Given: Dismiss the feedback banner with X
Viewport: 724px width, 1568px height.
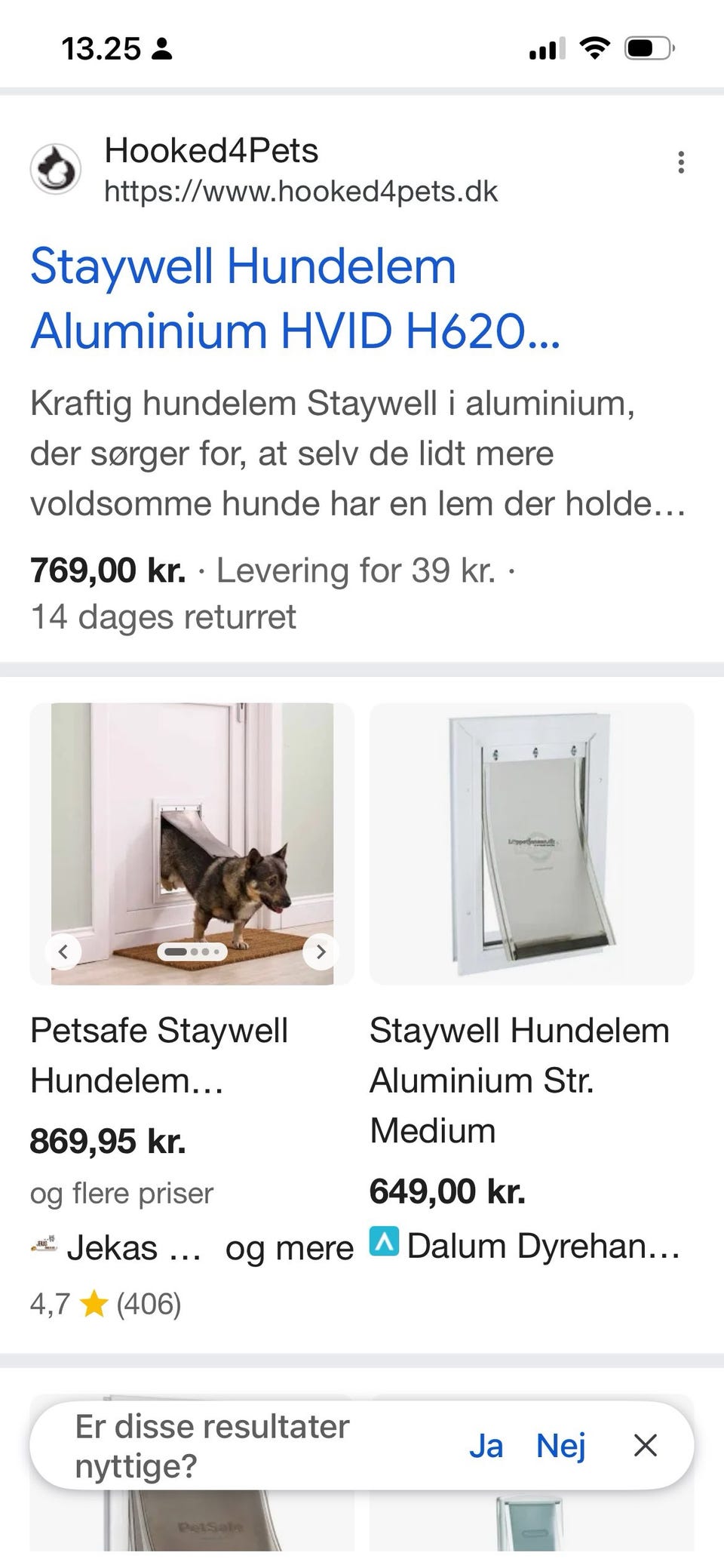Looking at the screenshot, I should tap(646, 1445).
